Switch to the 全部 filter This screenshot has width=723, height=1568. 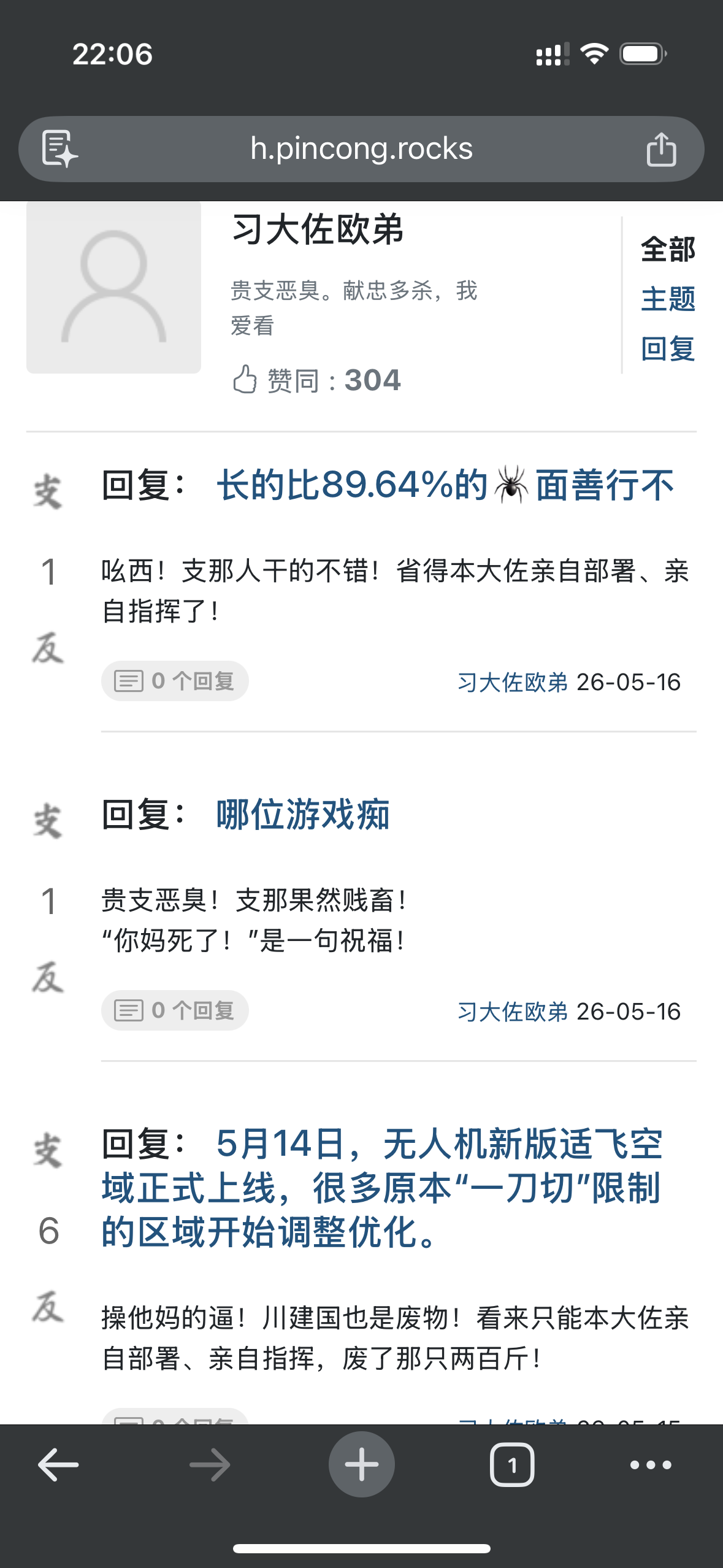pyautogui.click(x=668, y=250)
